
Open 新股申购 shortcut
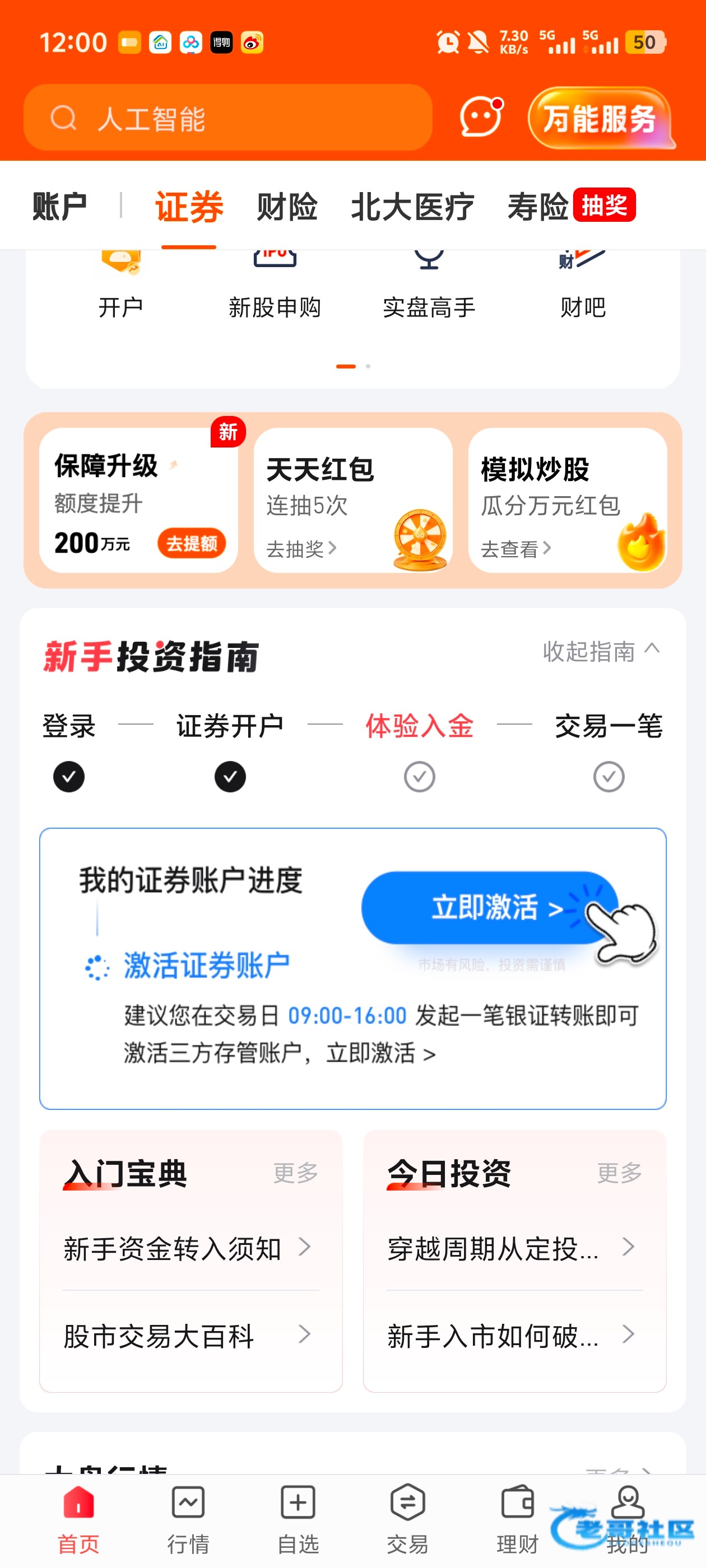point(275,292)
